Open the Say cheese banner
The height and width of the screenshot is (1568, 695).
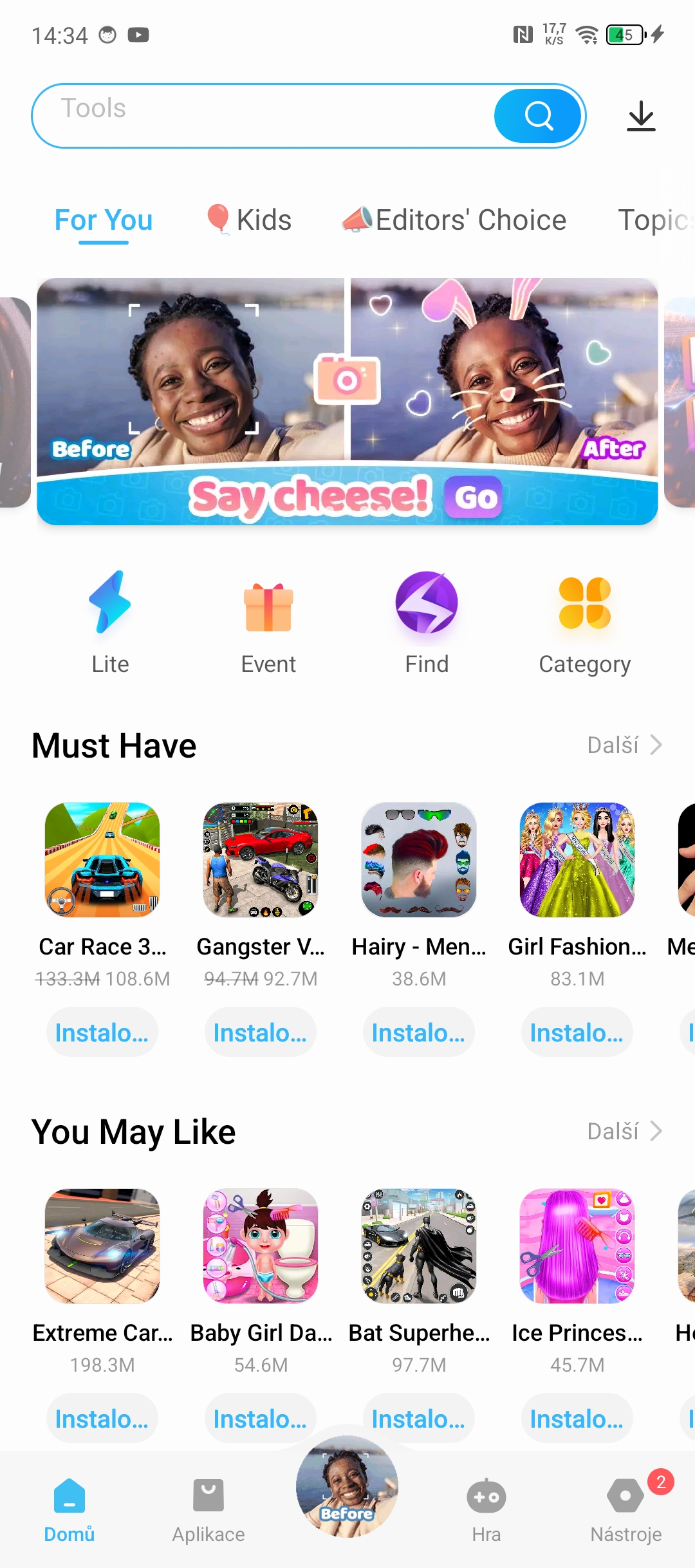coord(347,402)
